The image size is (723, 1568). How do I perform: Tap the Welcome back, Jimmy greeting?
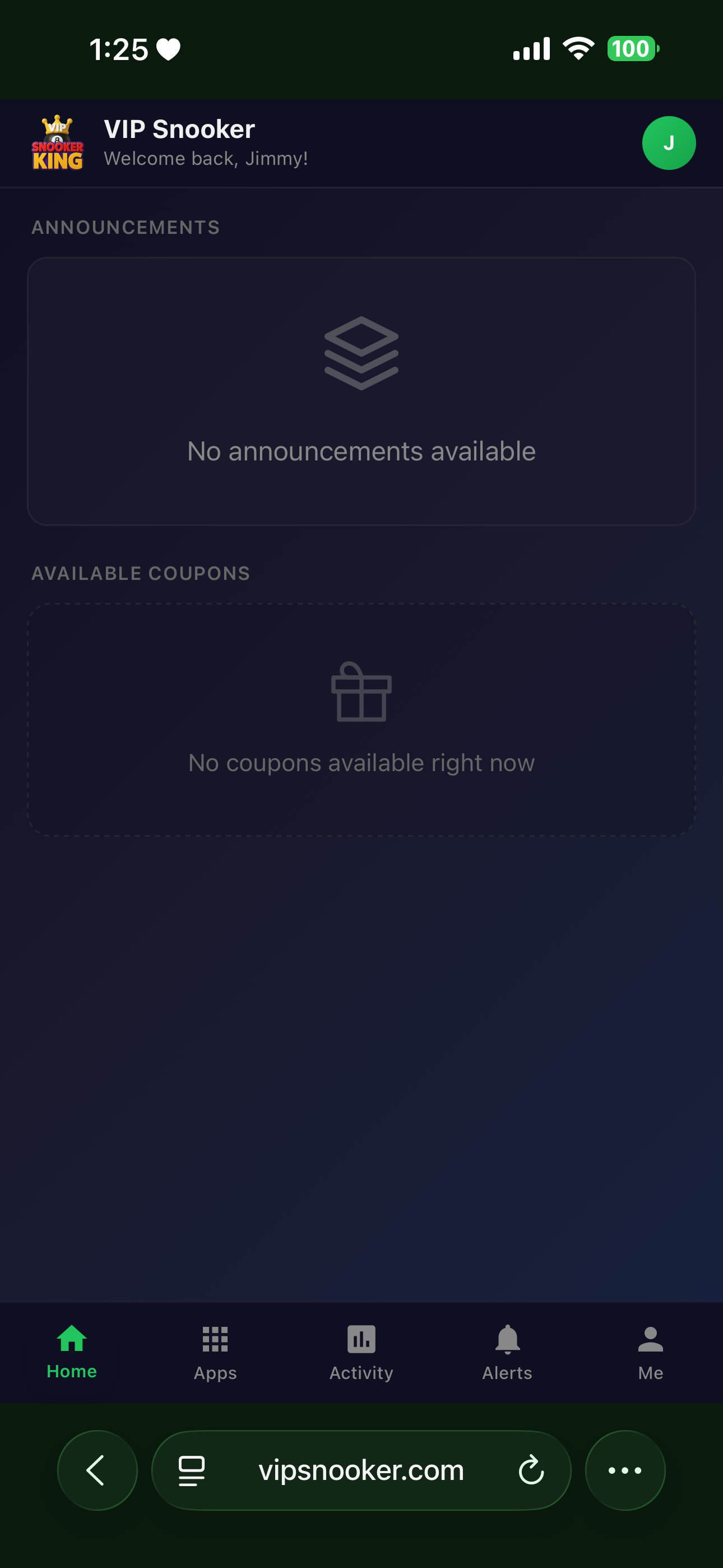(x=206, y=158)
